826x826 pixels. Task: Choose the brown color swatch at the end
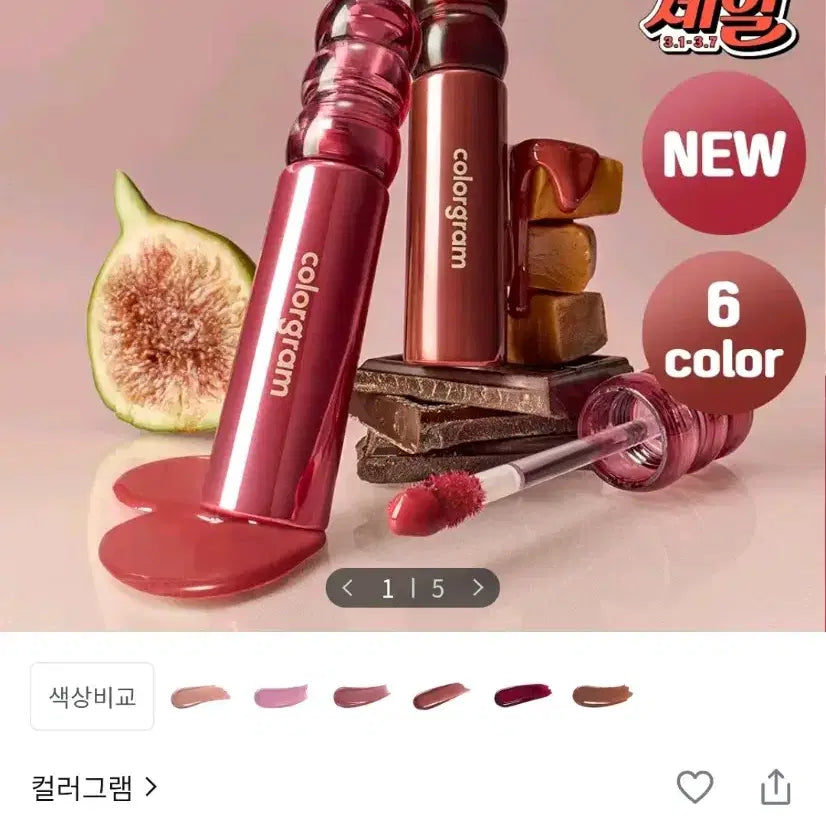point(602,695)
